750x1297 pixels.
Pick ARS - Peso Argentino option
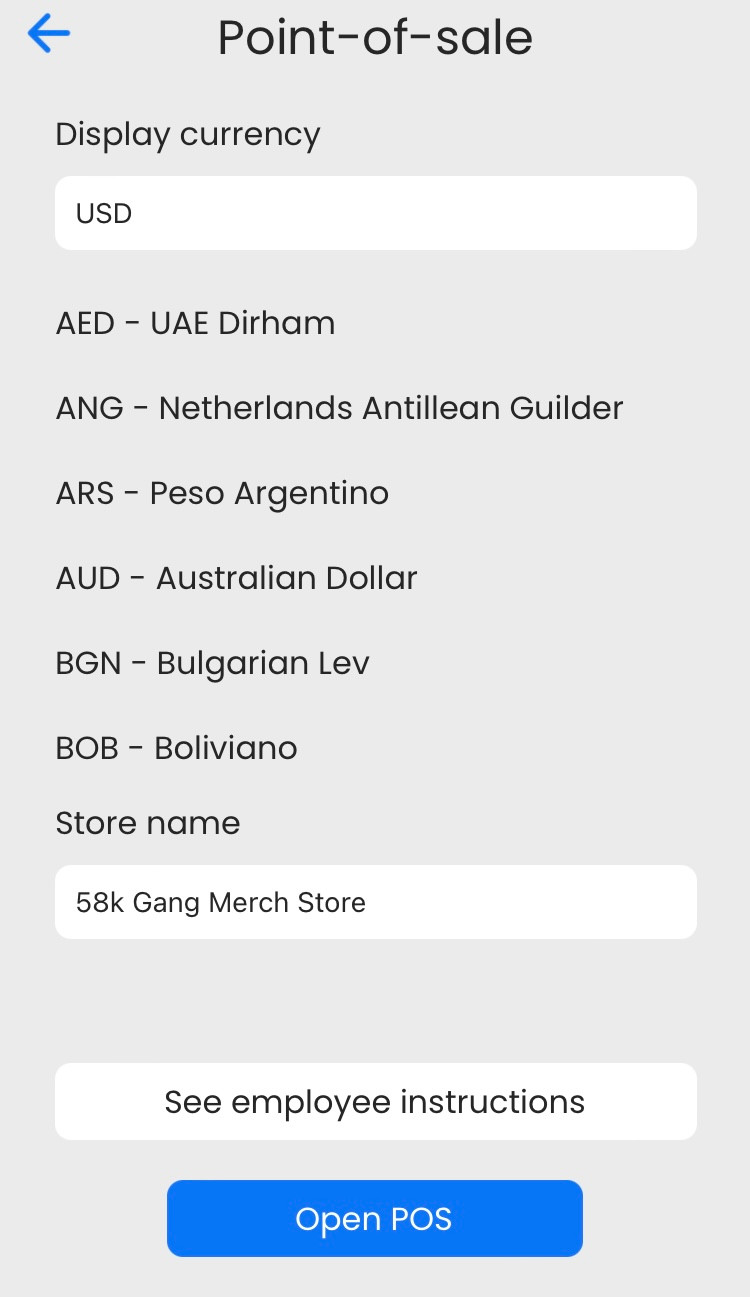222,493
